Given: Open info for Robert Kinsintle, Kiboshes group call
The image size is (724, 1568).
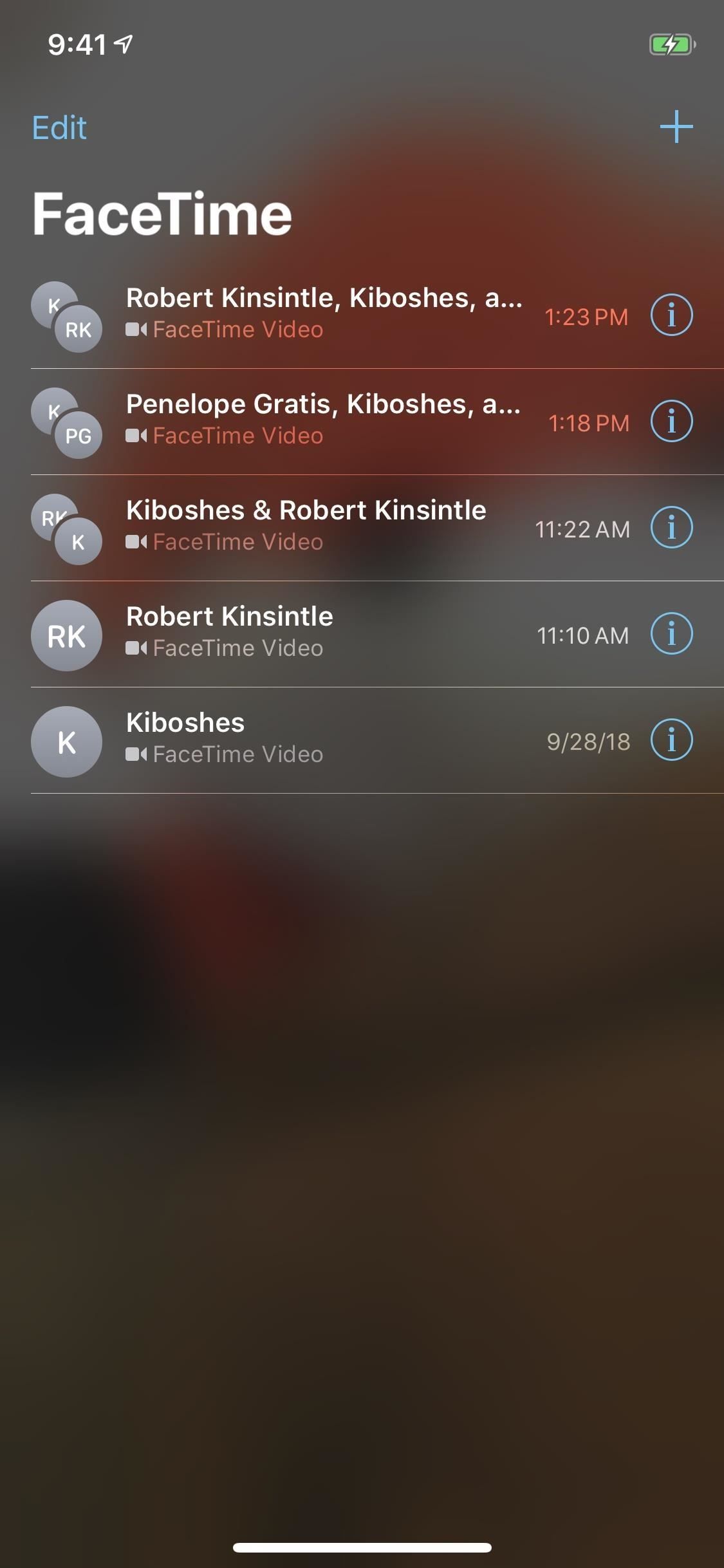Looking at the screenshot, I should [x=671, y=315].
